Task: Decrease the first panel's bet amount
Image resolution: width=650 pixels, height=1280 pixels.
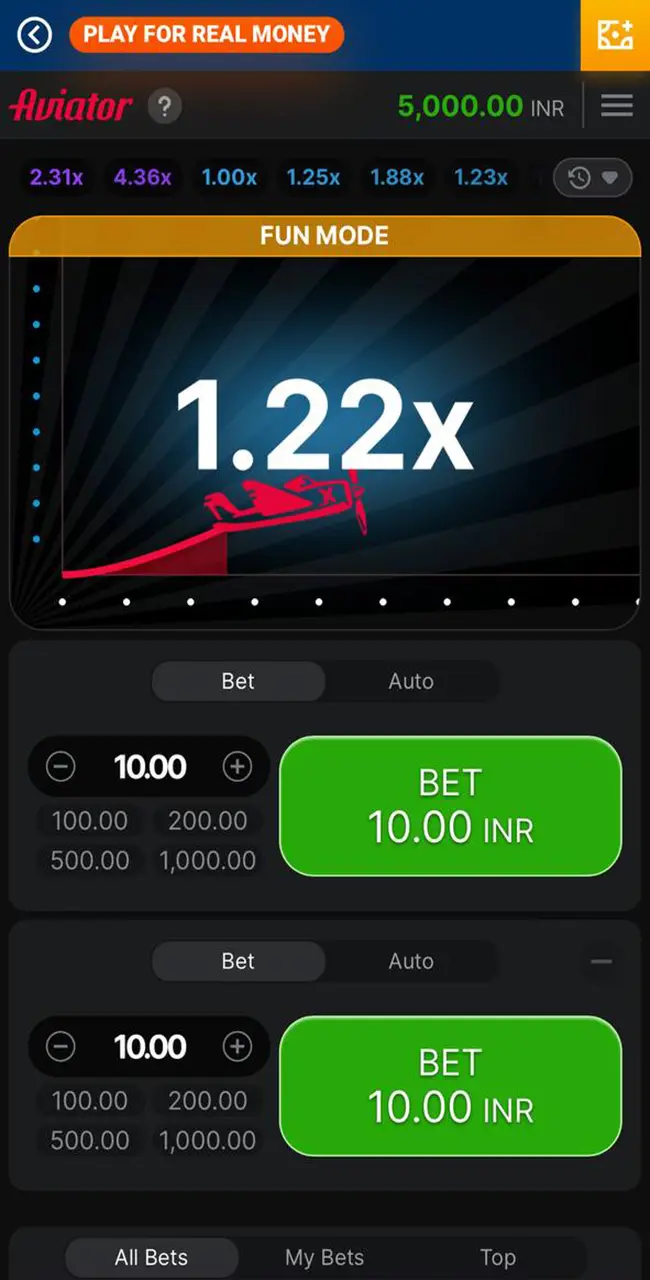Action: tap(61, 767)
